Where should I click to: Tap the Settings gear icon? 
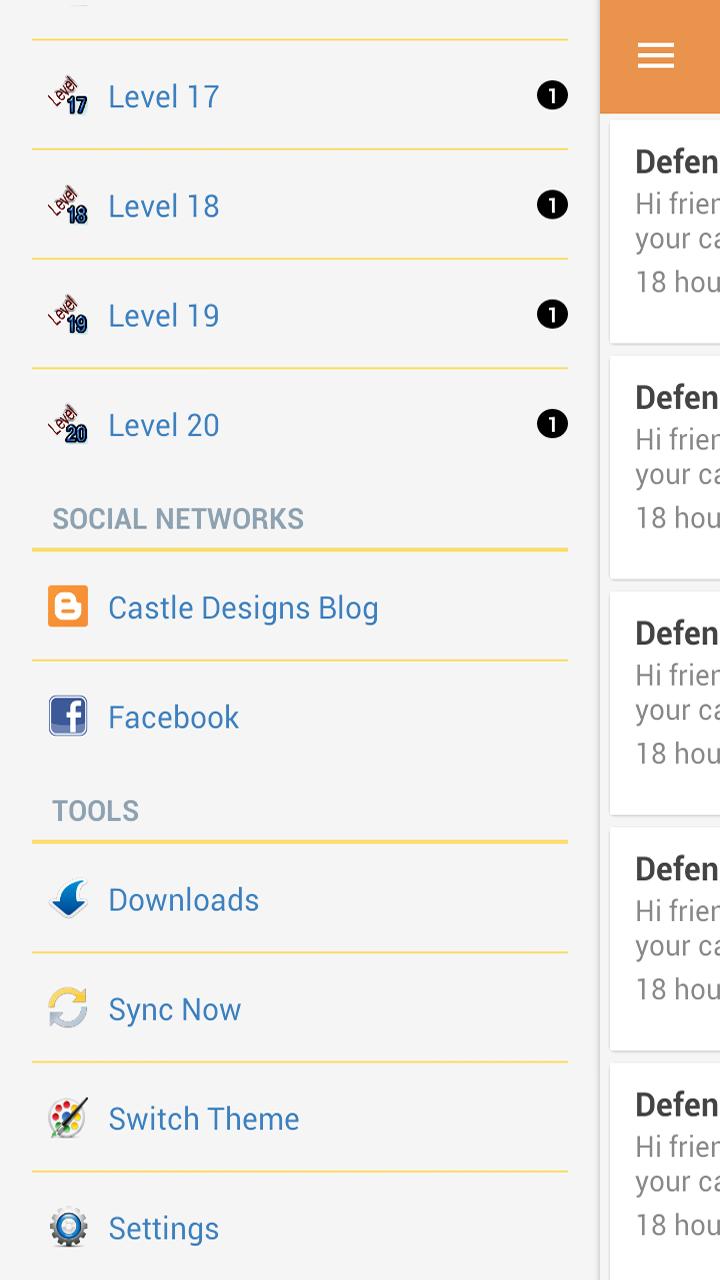(66, 1228)
